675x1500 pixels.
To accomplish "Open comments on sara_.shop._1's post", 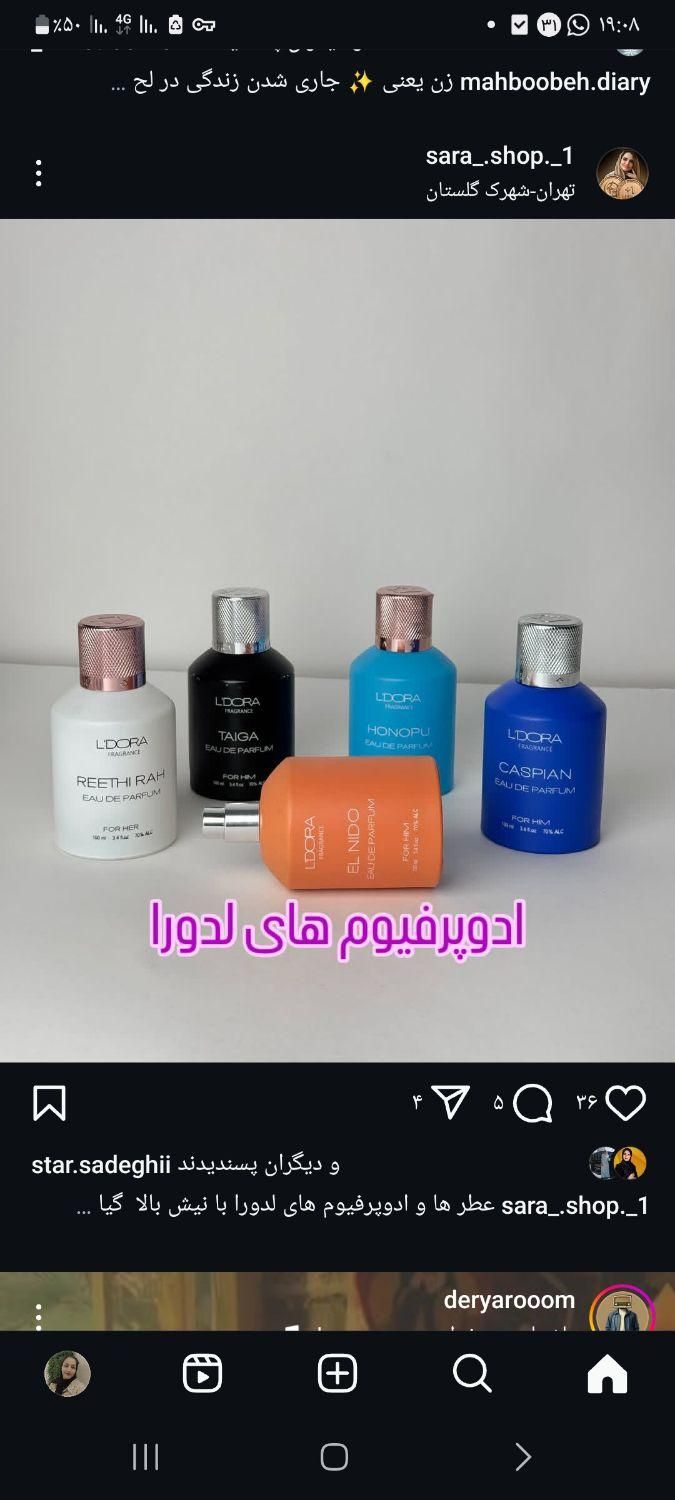I will click(x=533, y=1104).
